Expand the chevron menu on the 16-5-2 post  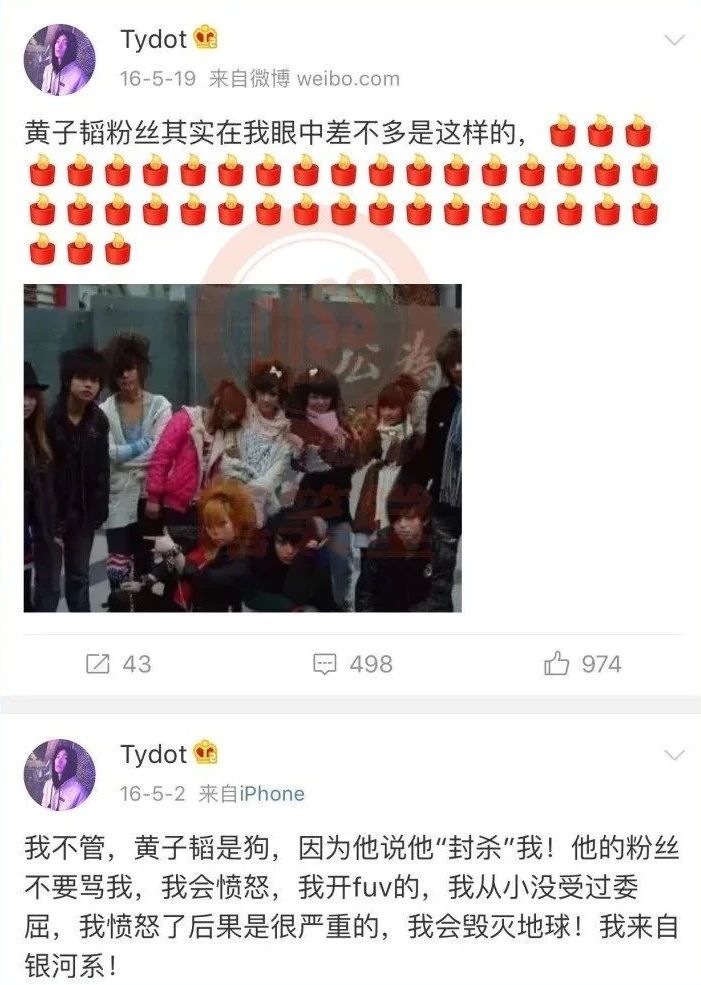675,756
